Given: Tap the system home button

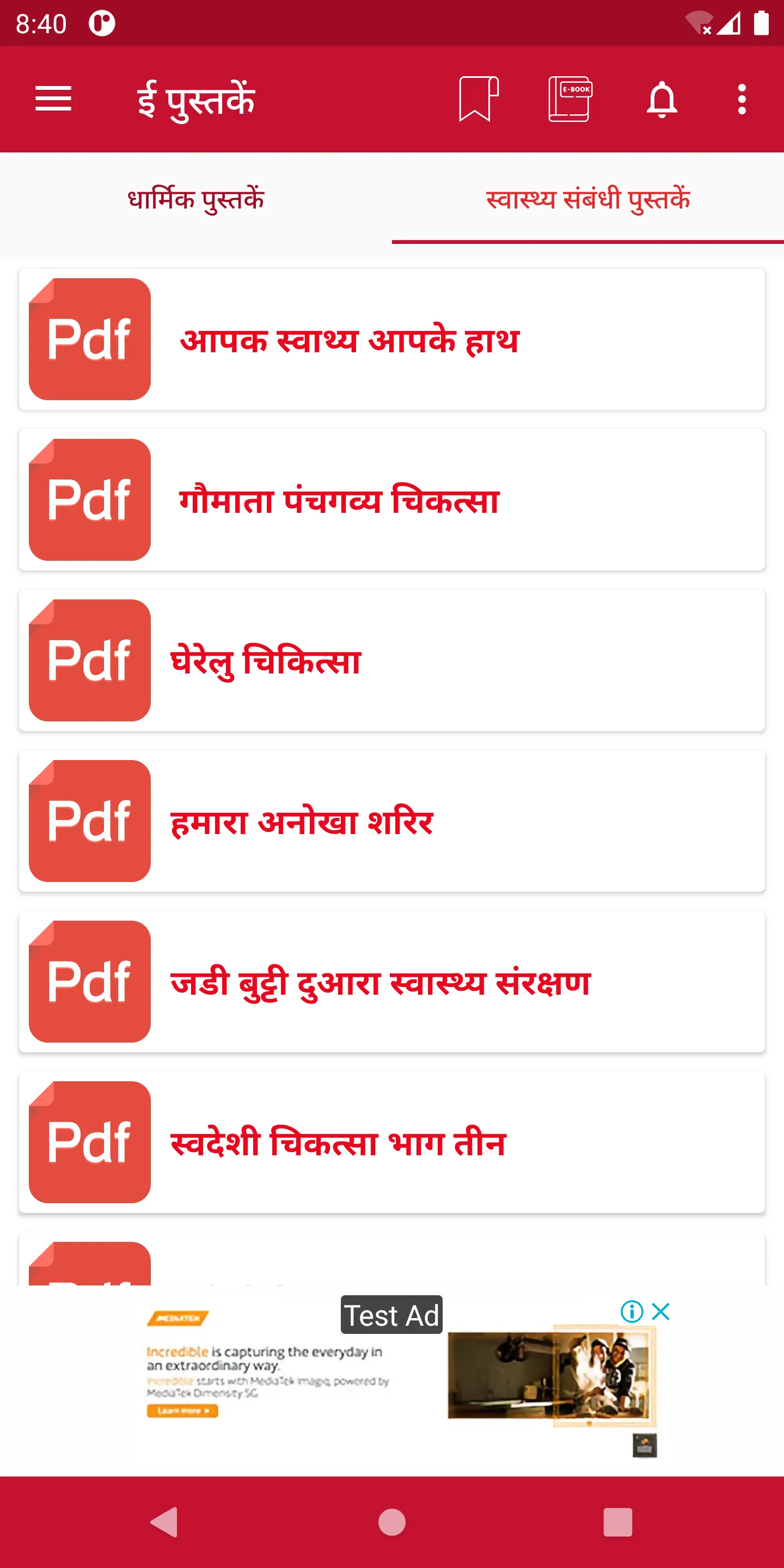Looking at the screenshot, I should (392, 1522).
